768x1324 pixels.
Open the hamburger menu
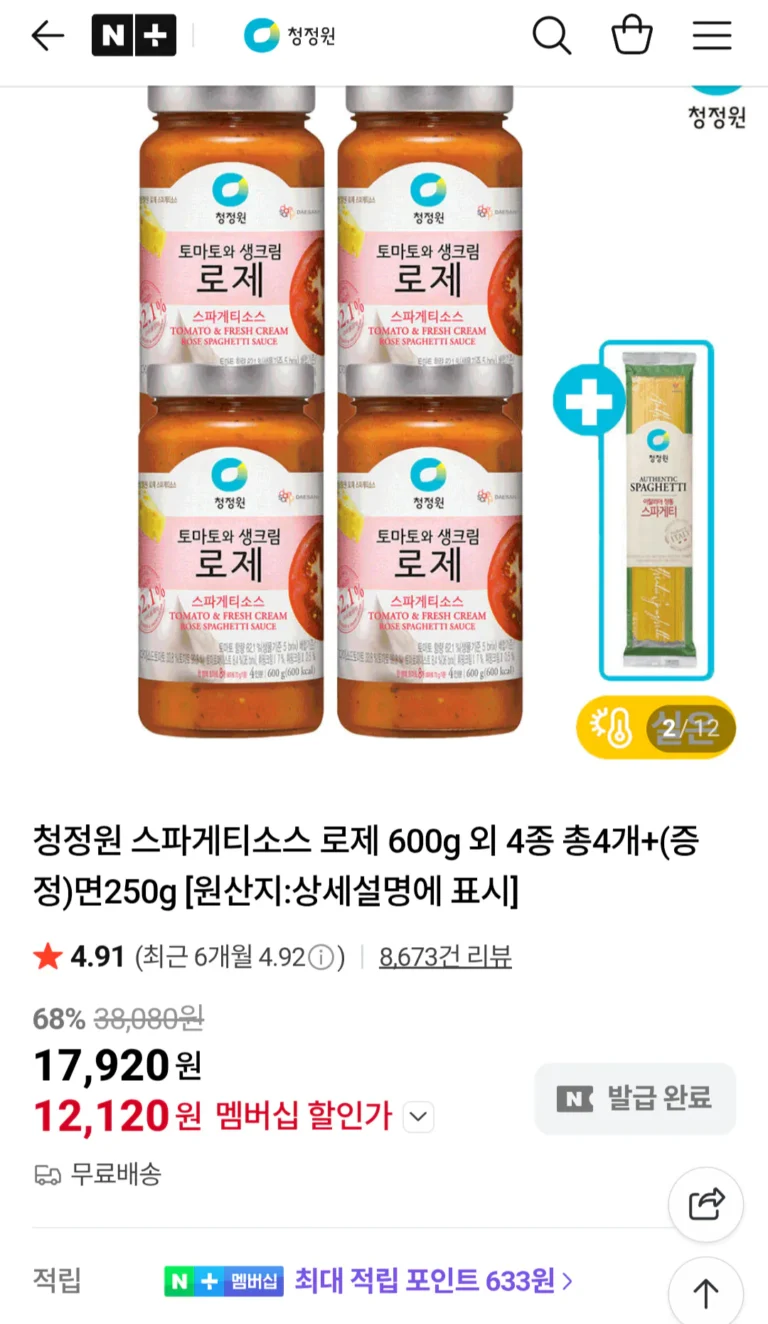(712, 36)
